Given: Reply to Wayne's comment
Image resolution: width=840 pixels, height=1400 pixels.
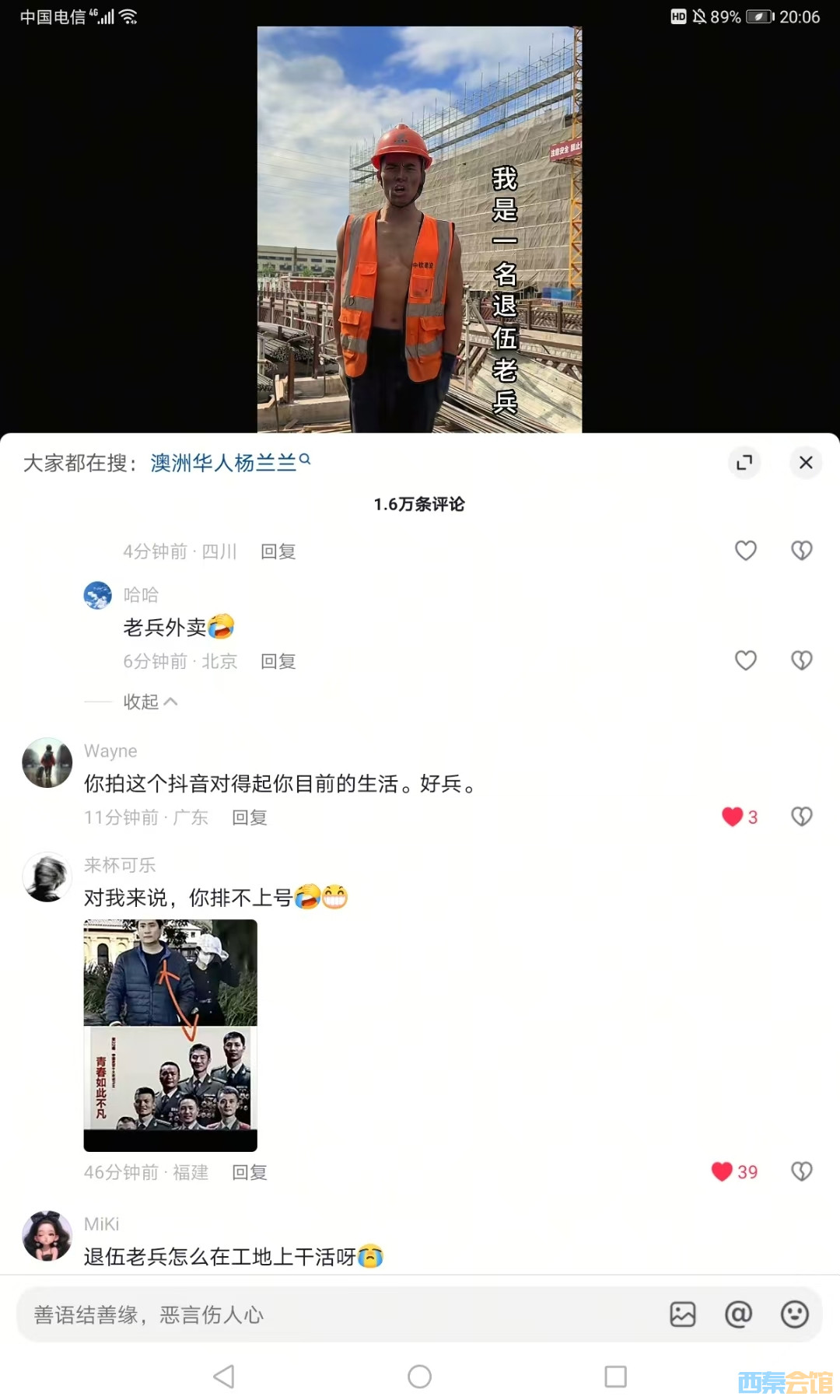Looking at the screenshot, I should [249, 817].
